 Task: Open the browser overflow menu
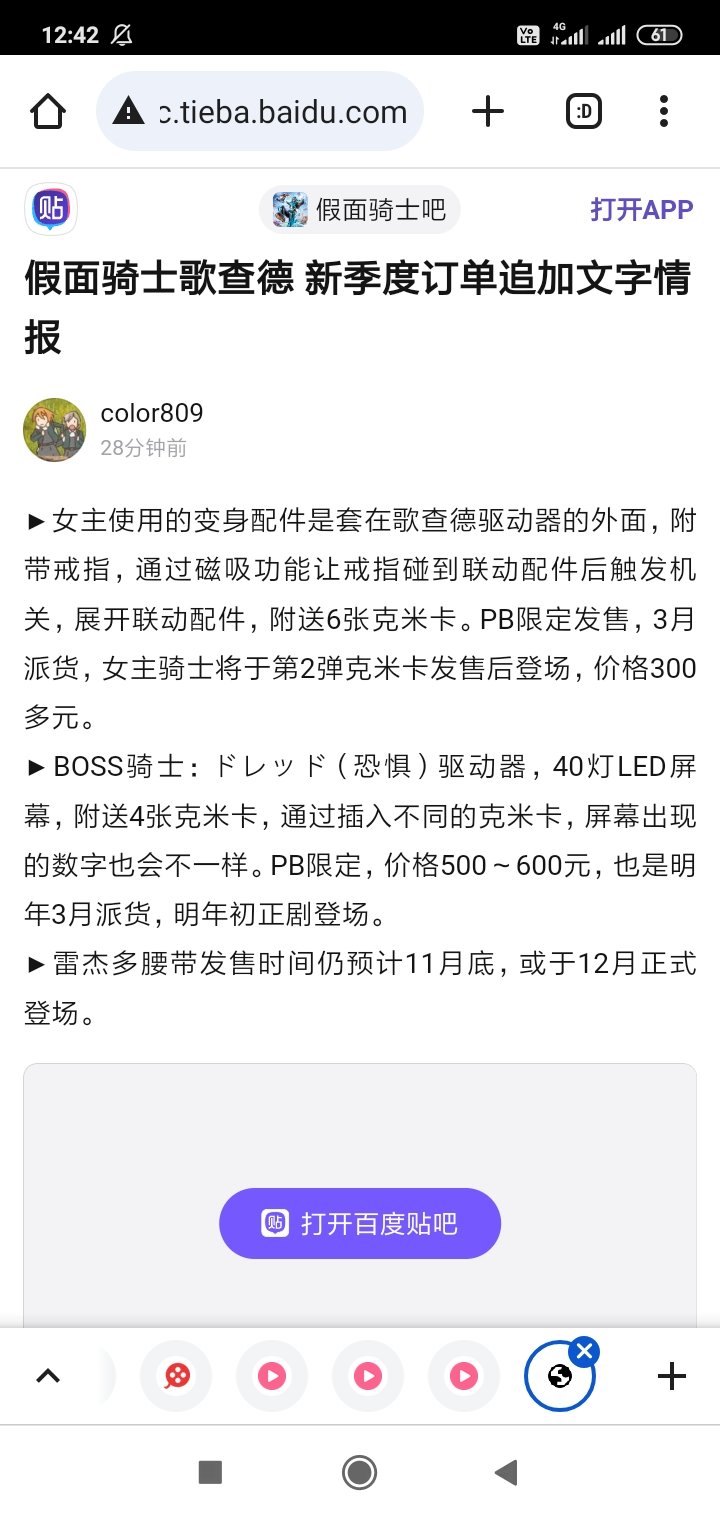[x=663, y=112]
